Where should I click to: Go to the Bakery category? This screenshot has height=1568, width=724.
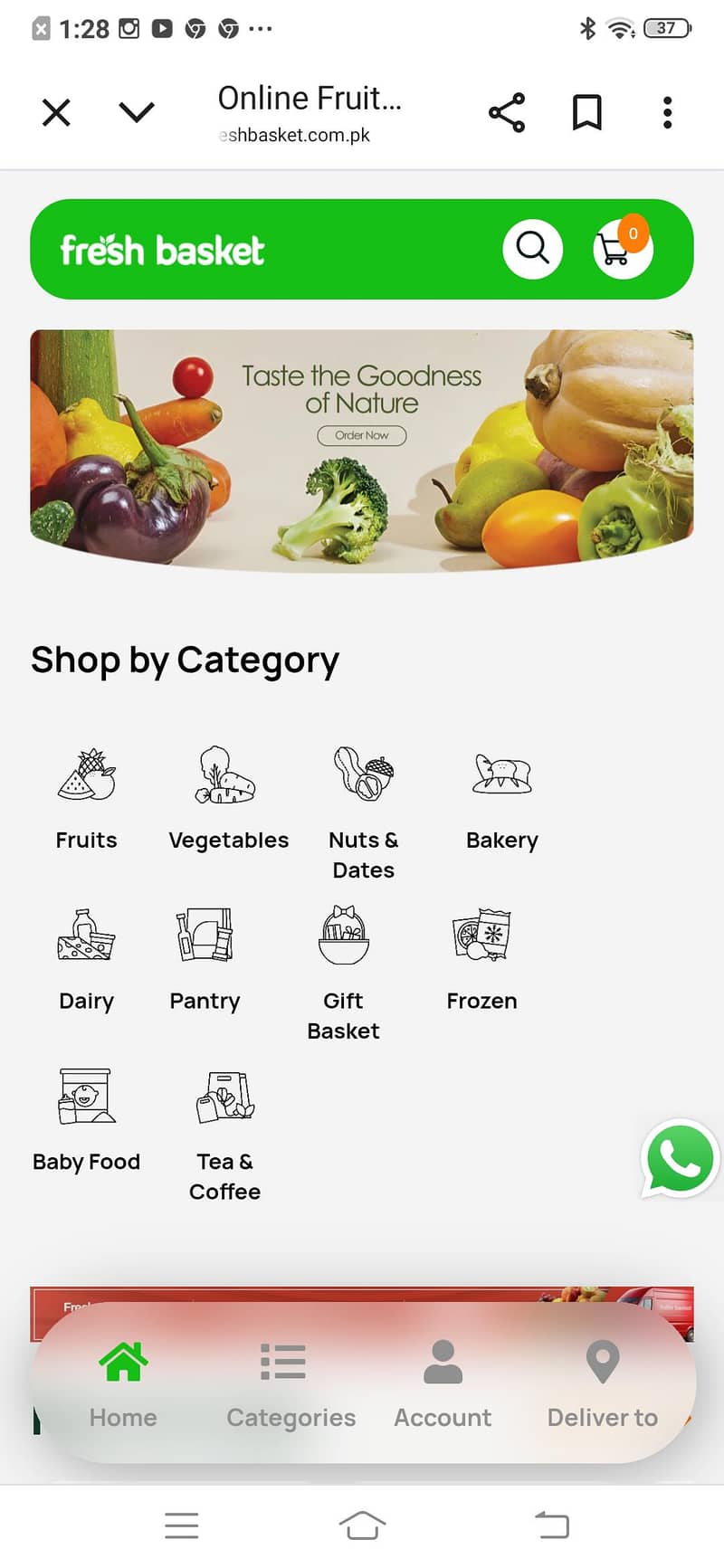(502, 797)
